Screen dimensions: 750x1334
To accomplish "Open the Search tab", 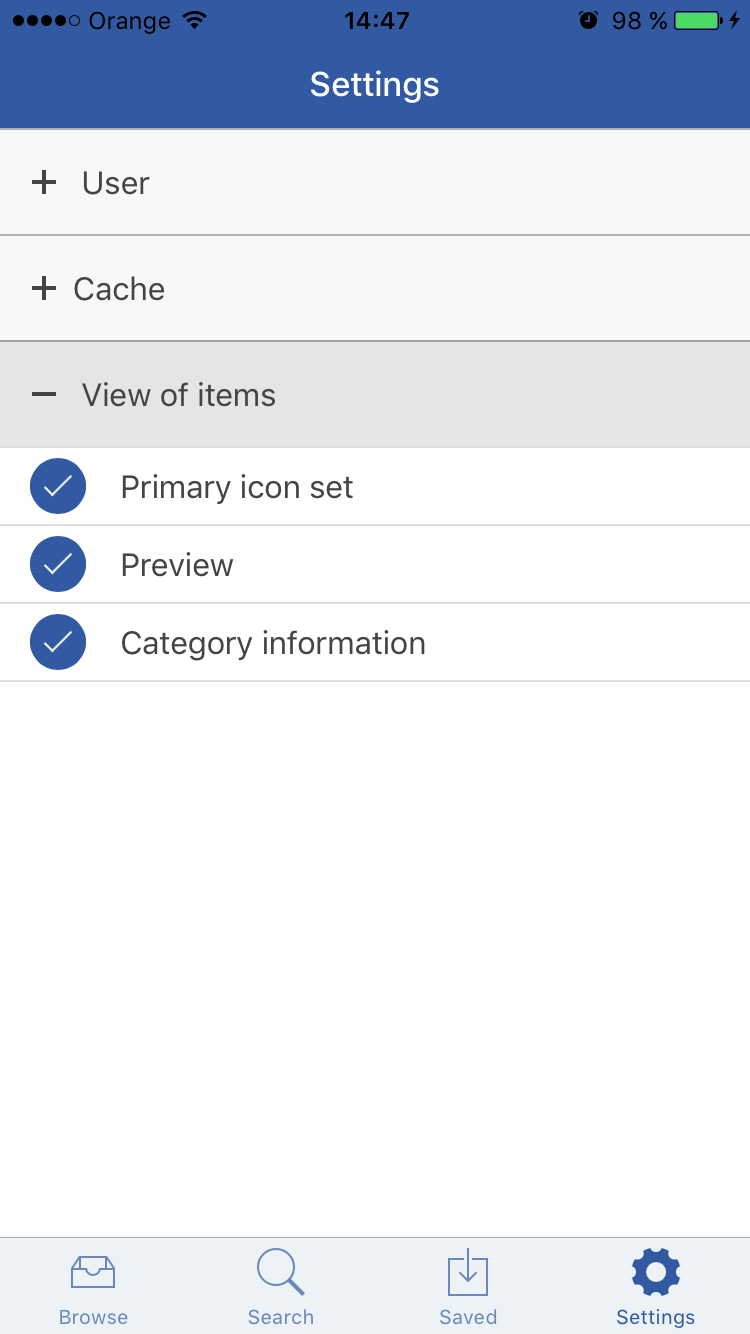I will (281, 1287).
